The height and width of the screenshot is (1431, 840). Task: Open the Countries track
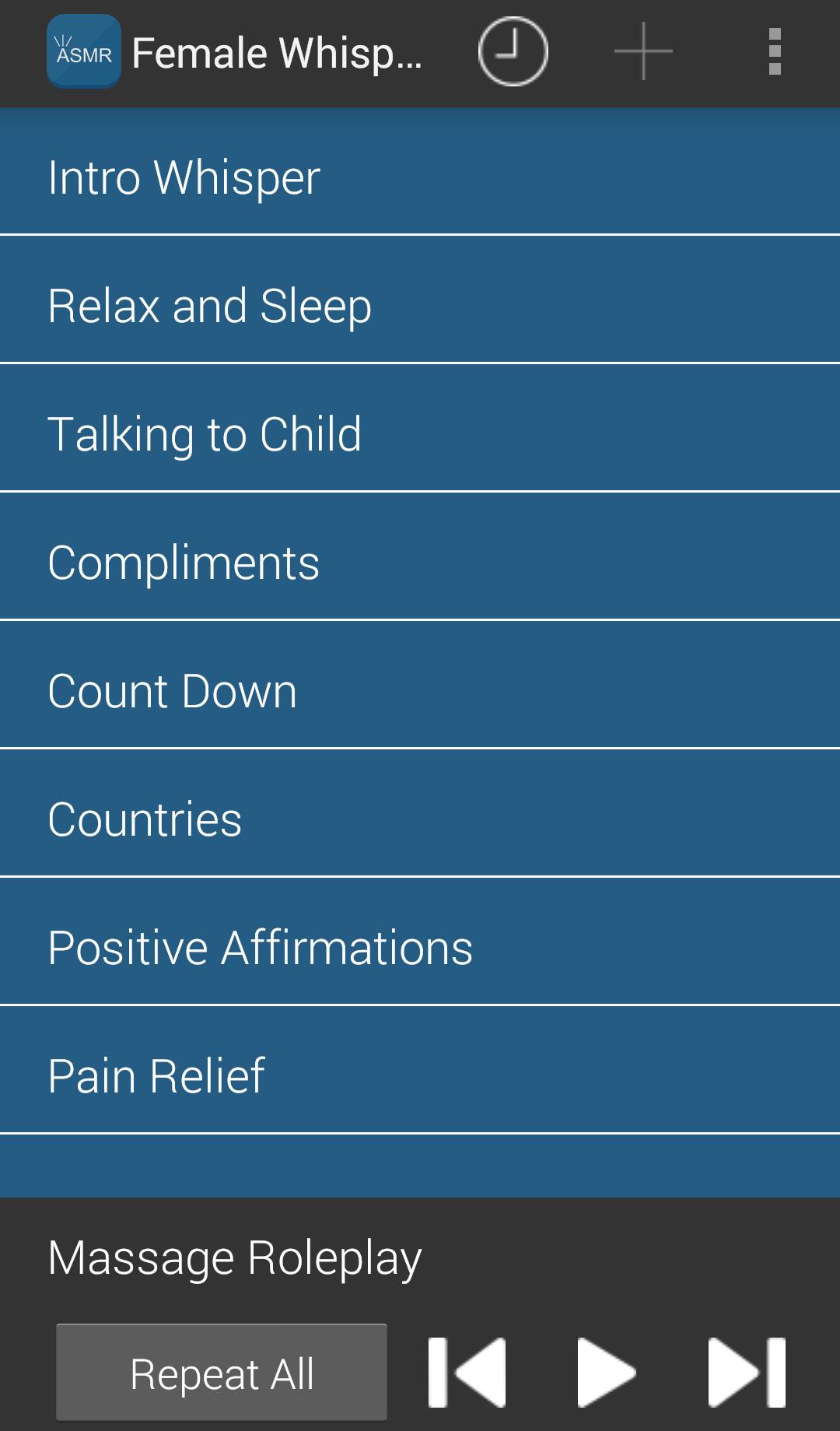coord(420,819)
